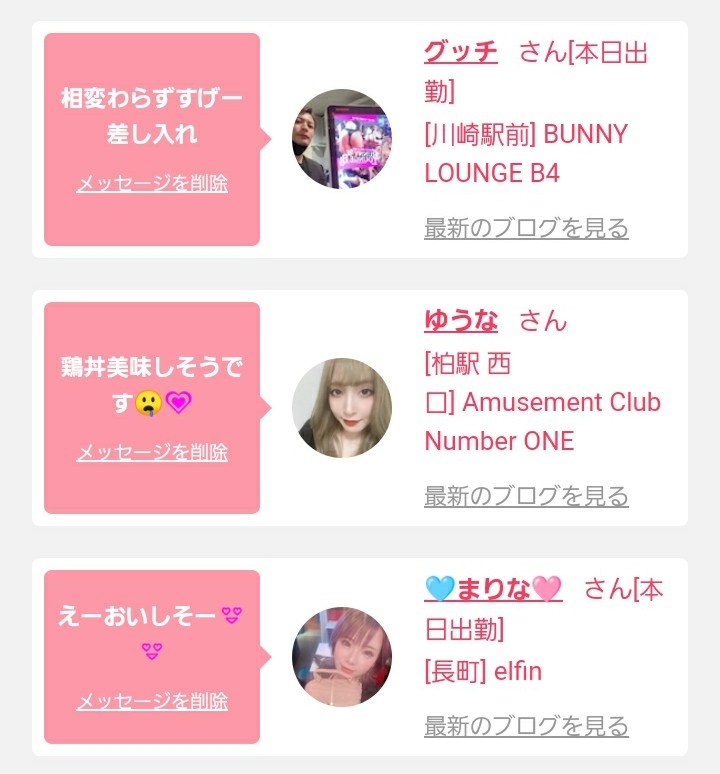Open まりな's profile name link
720x774 pixels.
click(x=493, y=589)
